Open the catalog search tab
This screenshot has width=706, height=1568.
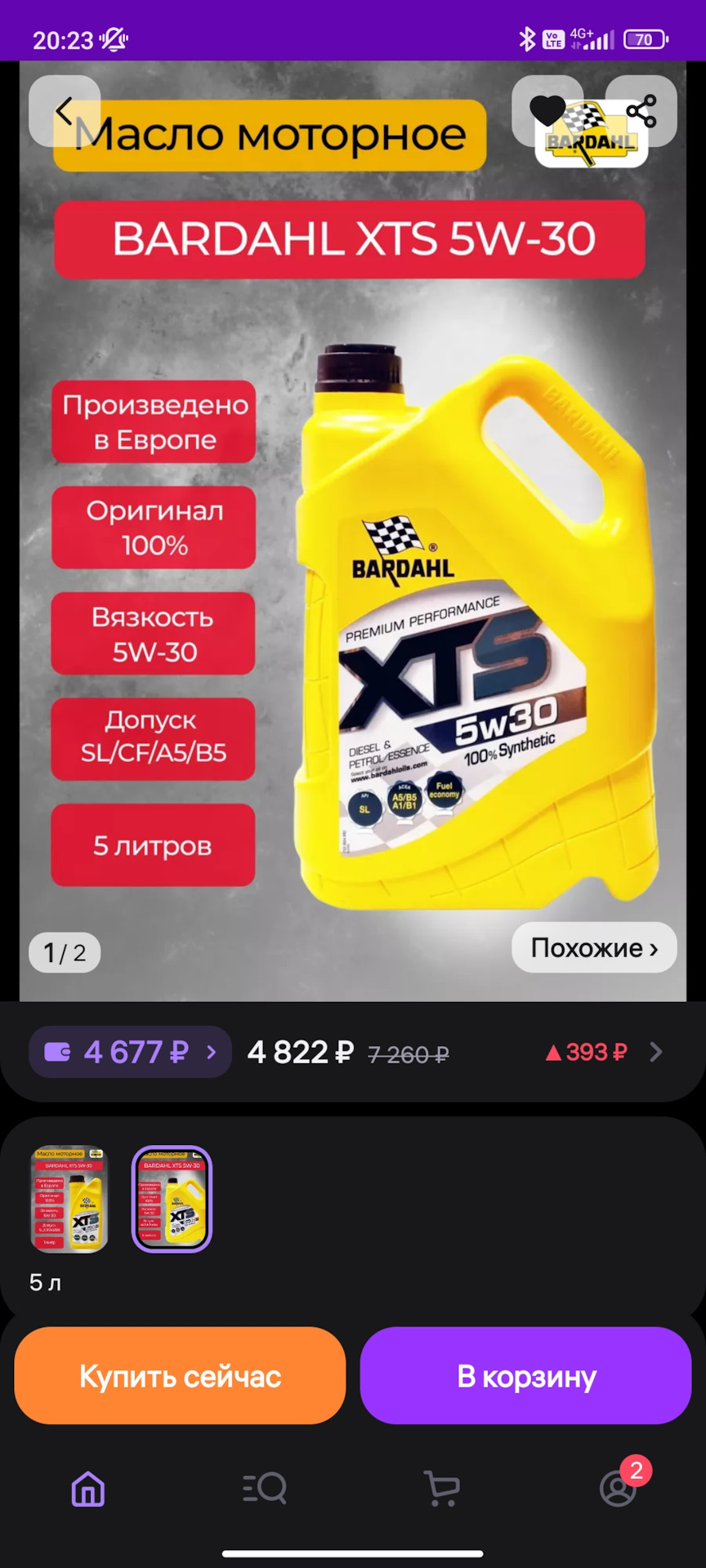(265, 1489)
